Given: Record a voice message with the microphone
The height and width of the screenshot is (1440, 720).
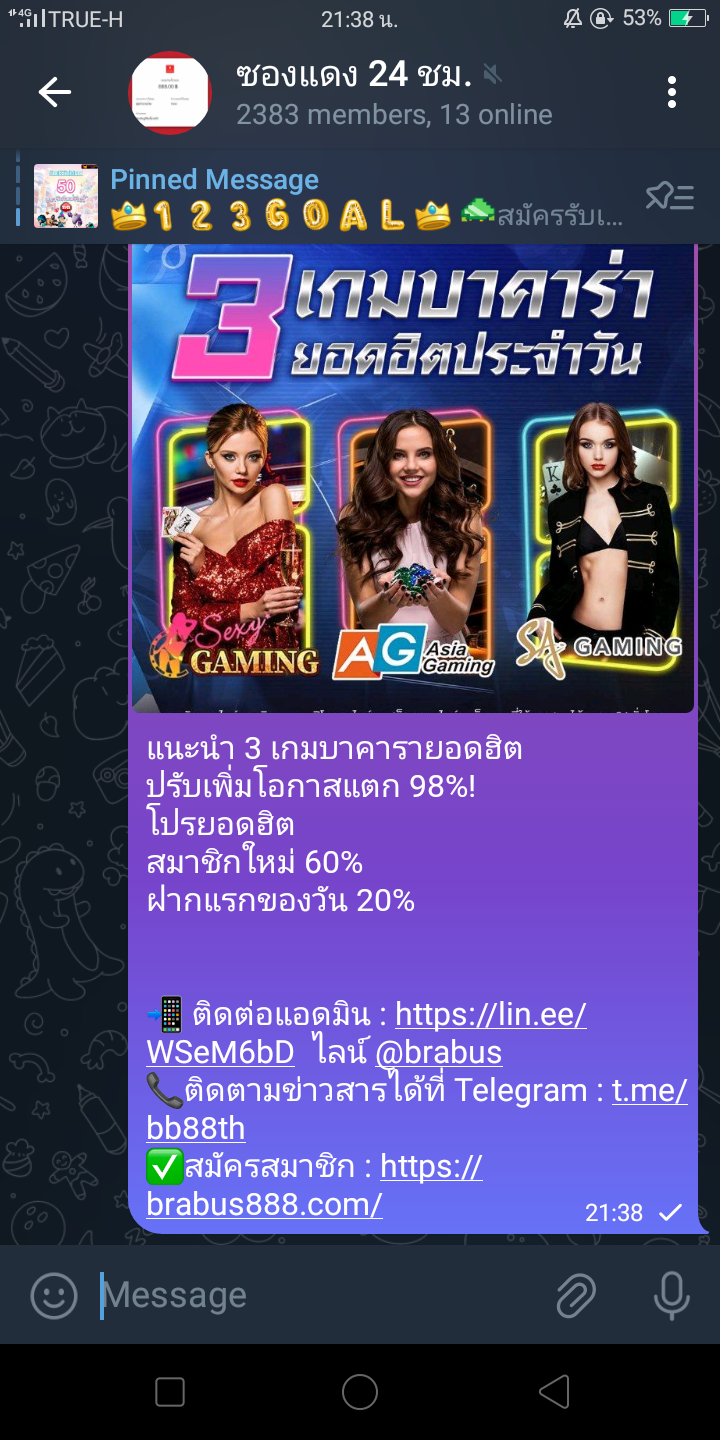Looking at the screenshot, I should click(x=671, y=1295).
